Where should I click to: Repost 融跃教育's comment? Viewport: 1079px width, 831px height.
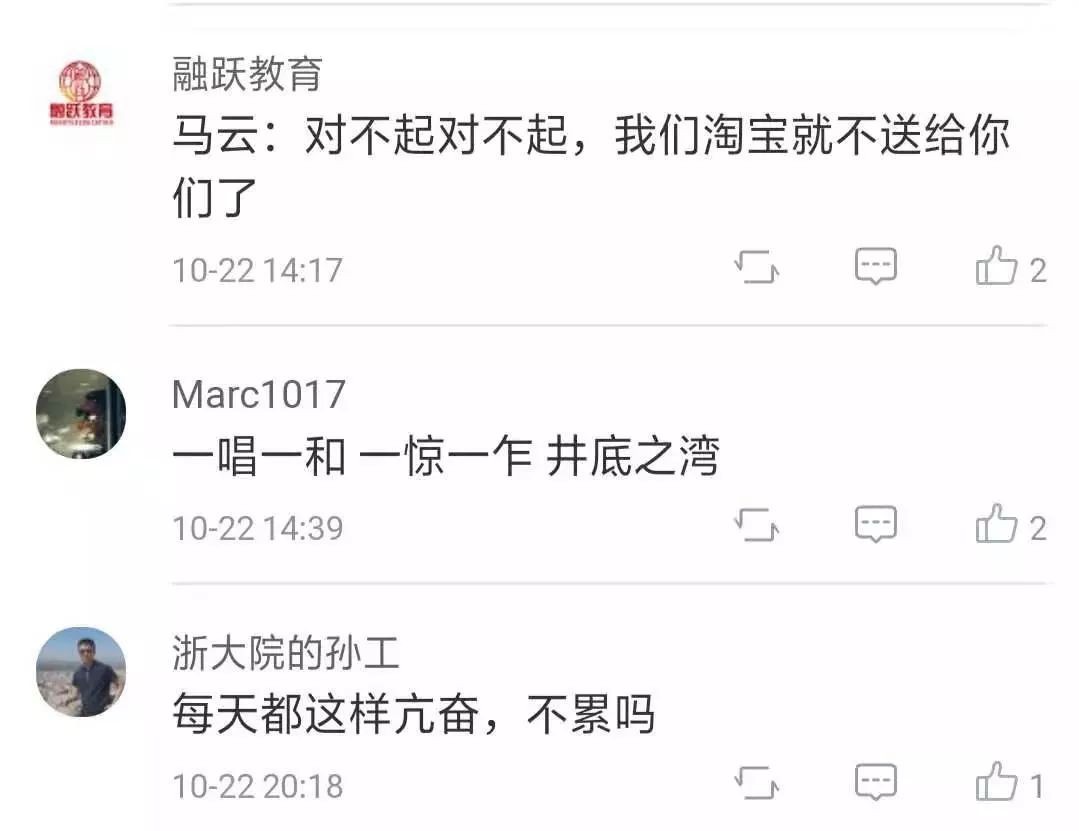pyautogui.click(x=756, y=268)
